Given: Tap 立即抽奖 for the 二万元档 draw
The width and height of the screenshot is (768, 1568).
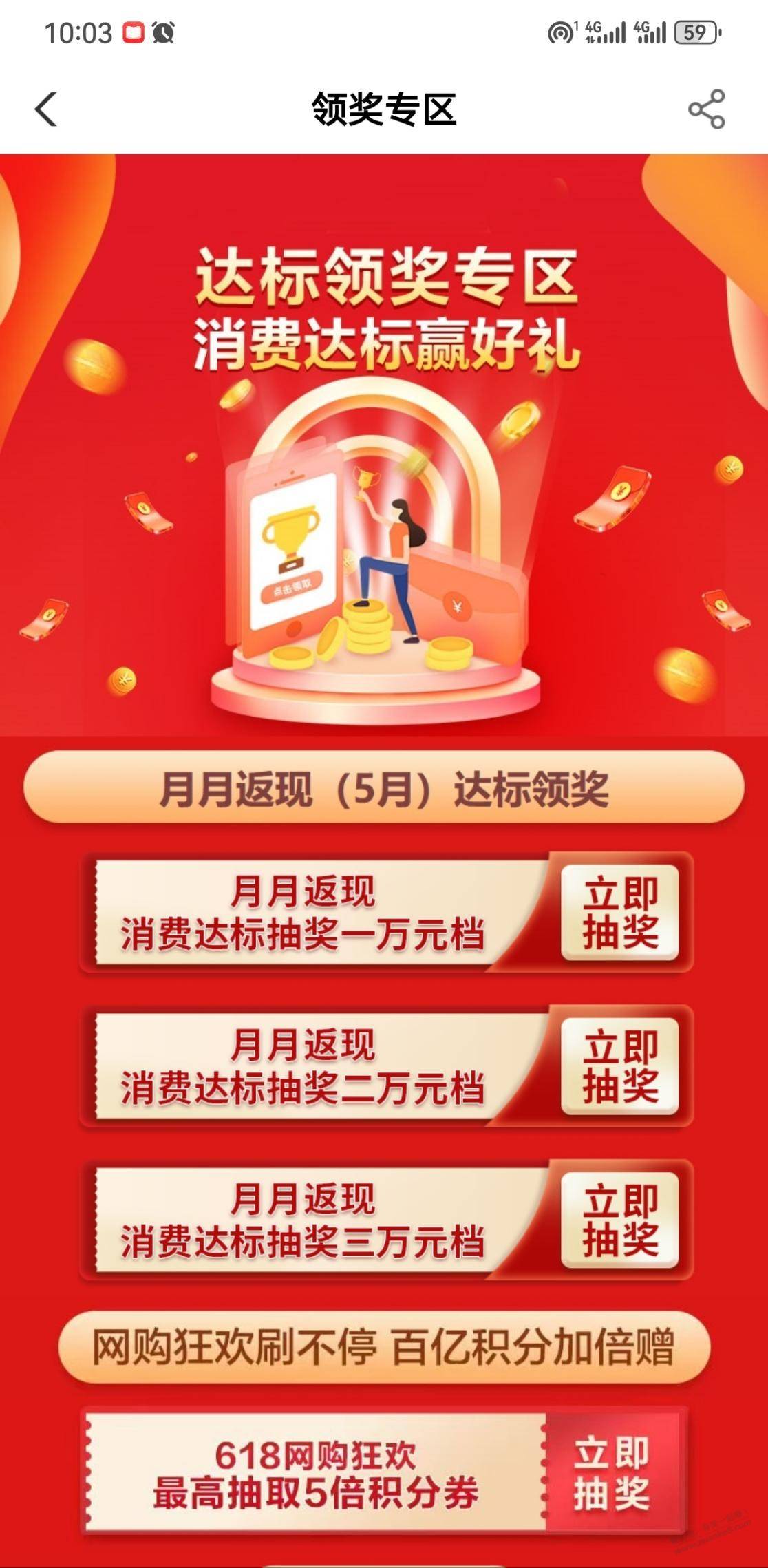Looking at the screenshot, I should 620,1066.
